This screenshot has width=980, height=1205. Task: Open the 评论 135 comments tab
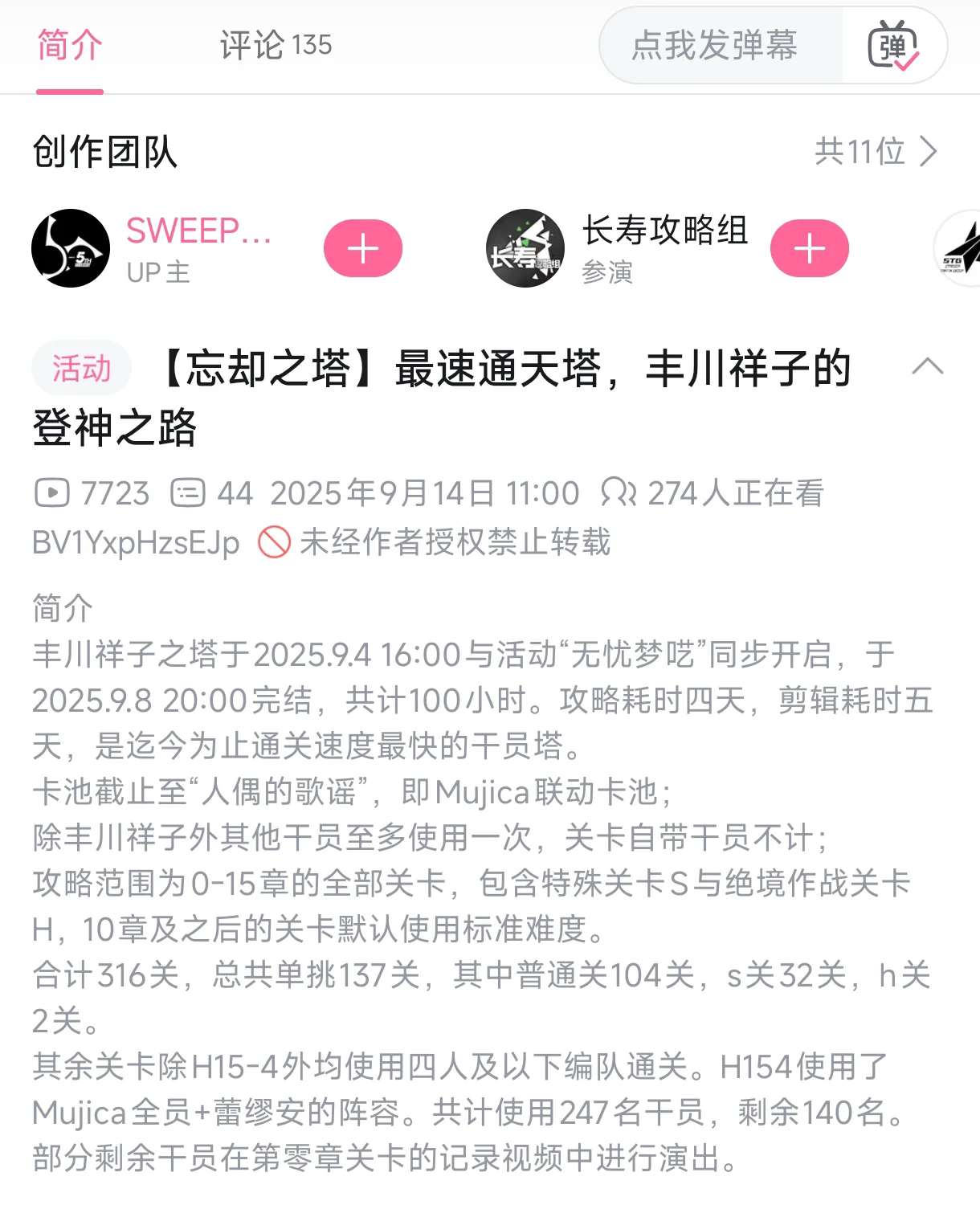tap(275, 46)
